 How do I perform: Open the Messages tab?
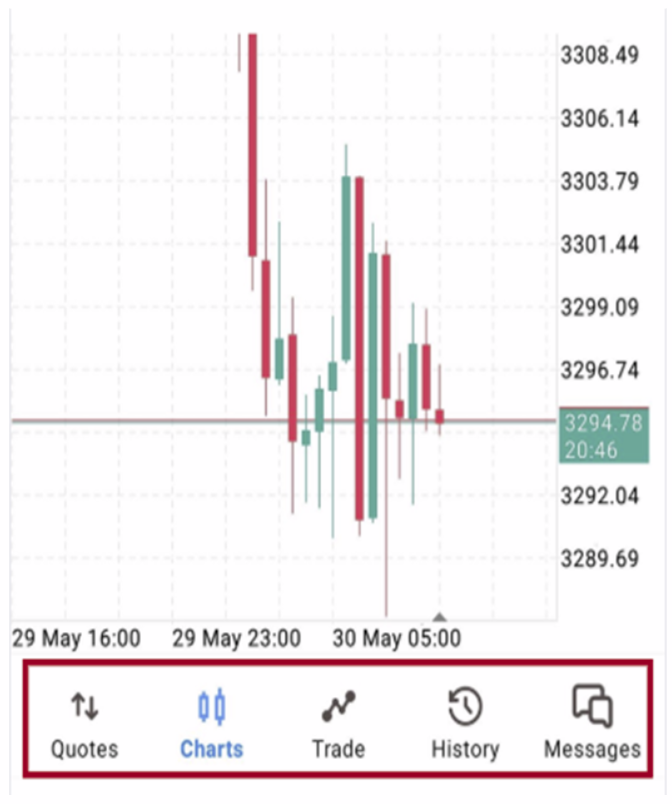592,722
